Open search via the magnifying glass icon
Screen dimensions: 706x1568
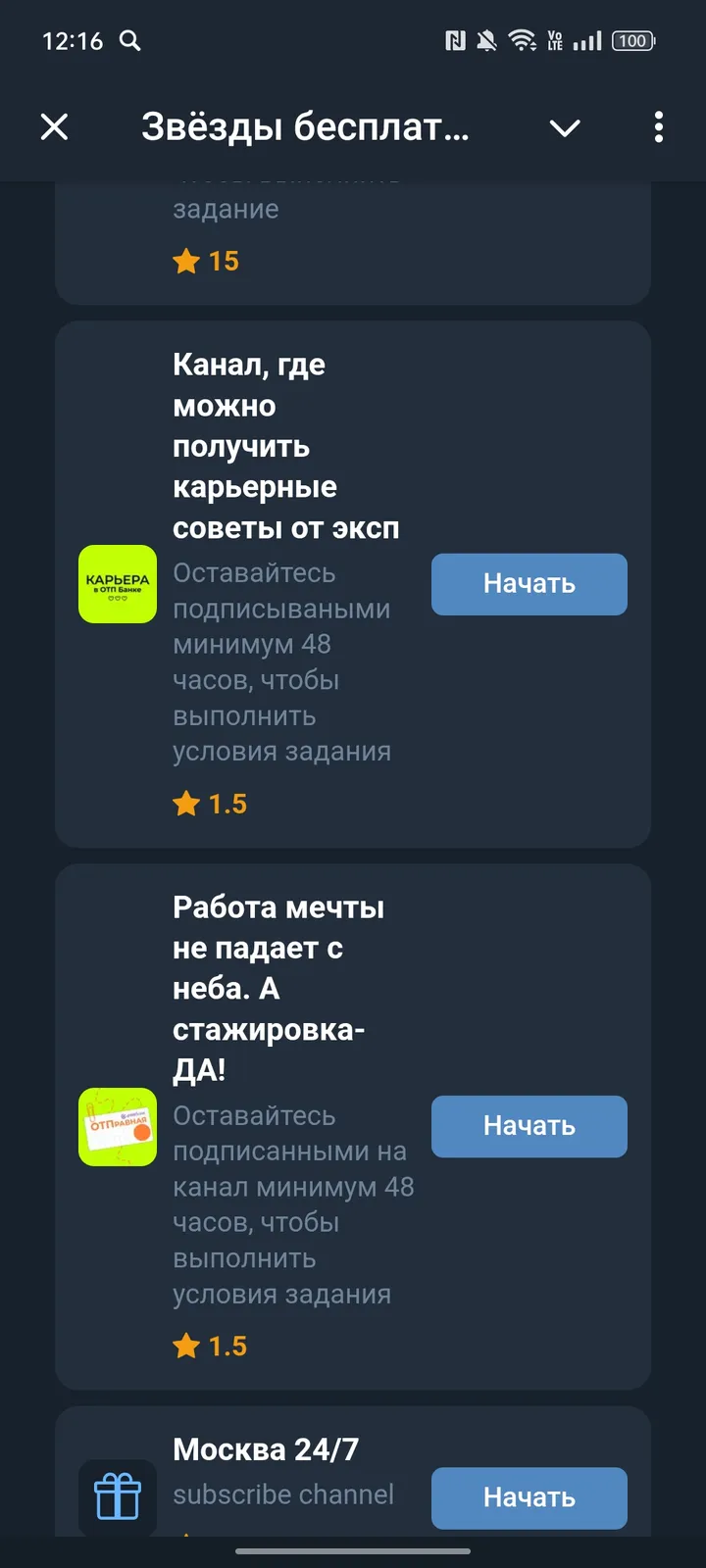coord(128,41)
